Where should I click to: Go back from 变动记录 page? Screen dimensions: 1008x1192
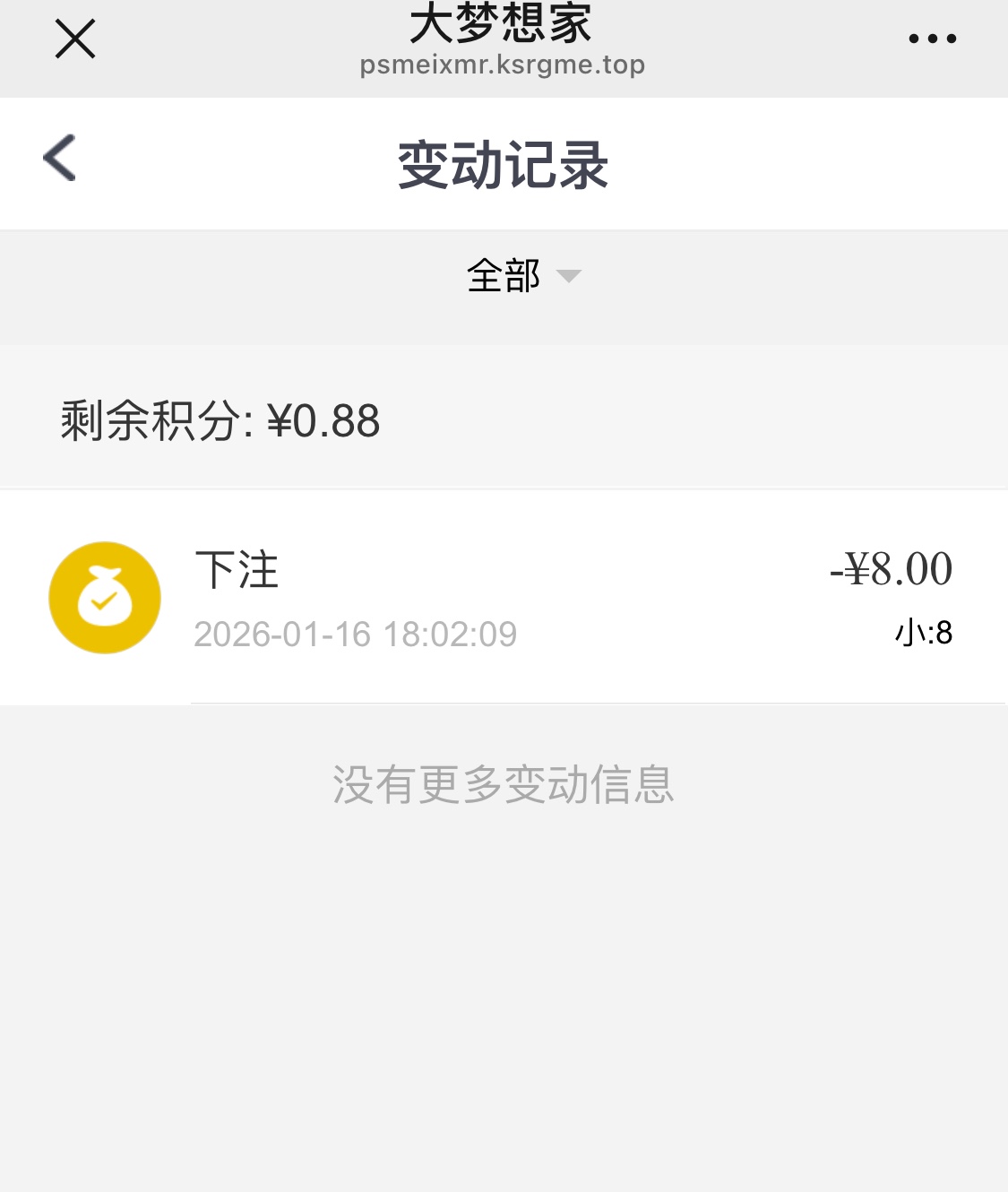click(60, 159)
